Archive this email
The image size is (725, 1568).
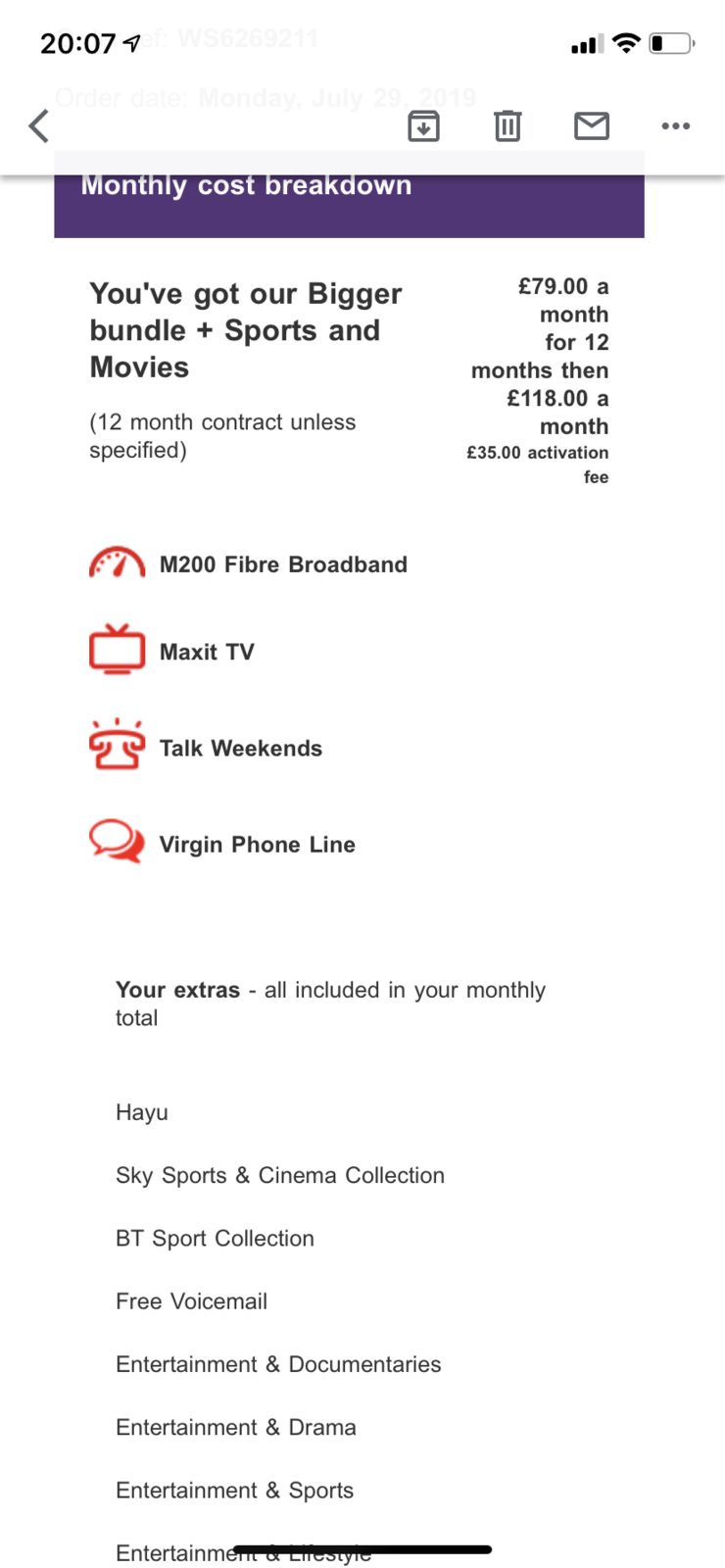tap(423, 125)
